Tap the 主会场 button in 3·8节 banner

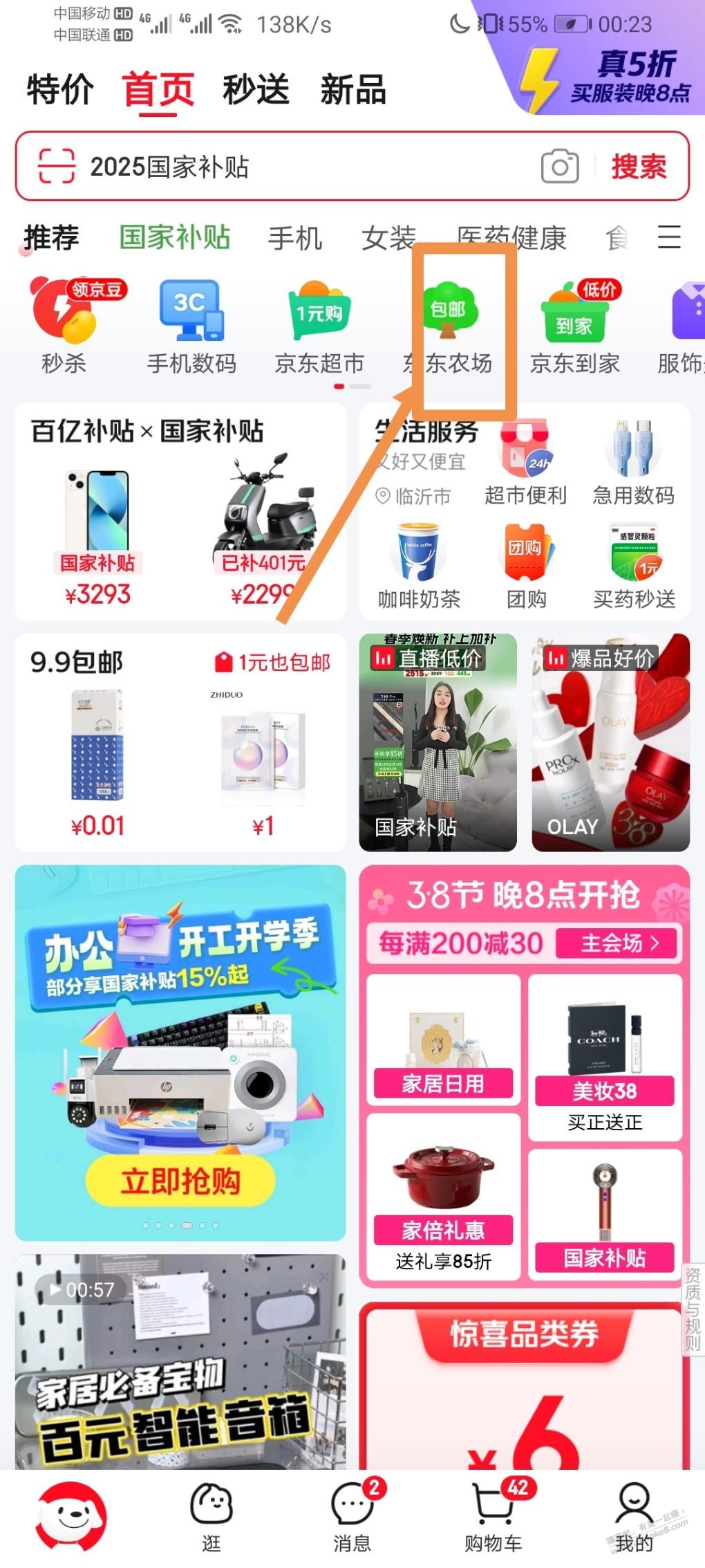click(619, 943)
